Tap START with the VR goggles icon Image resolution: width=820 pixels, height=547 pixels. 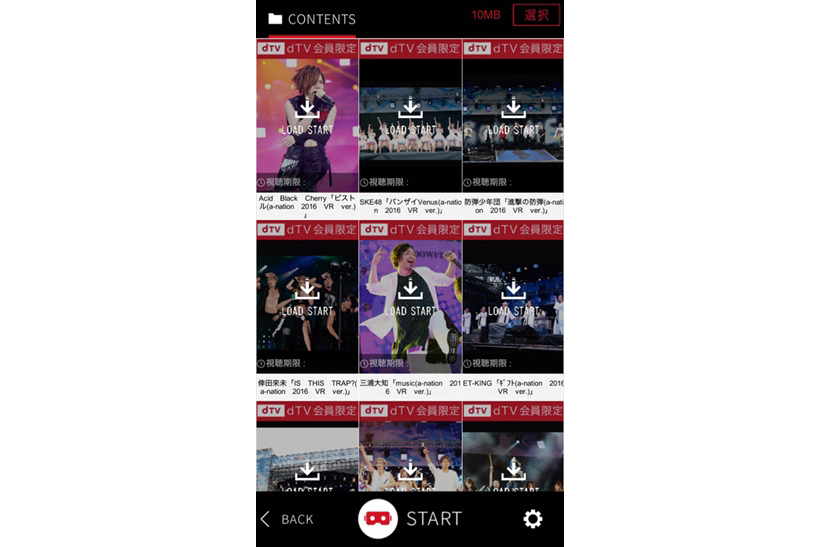tap(410, 518)
